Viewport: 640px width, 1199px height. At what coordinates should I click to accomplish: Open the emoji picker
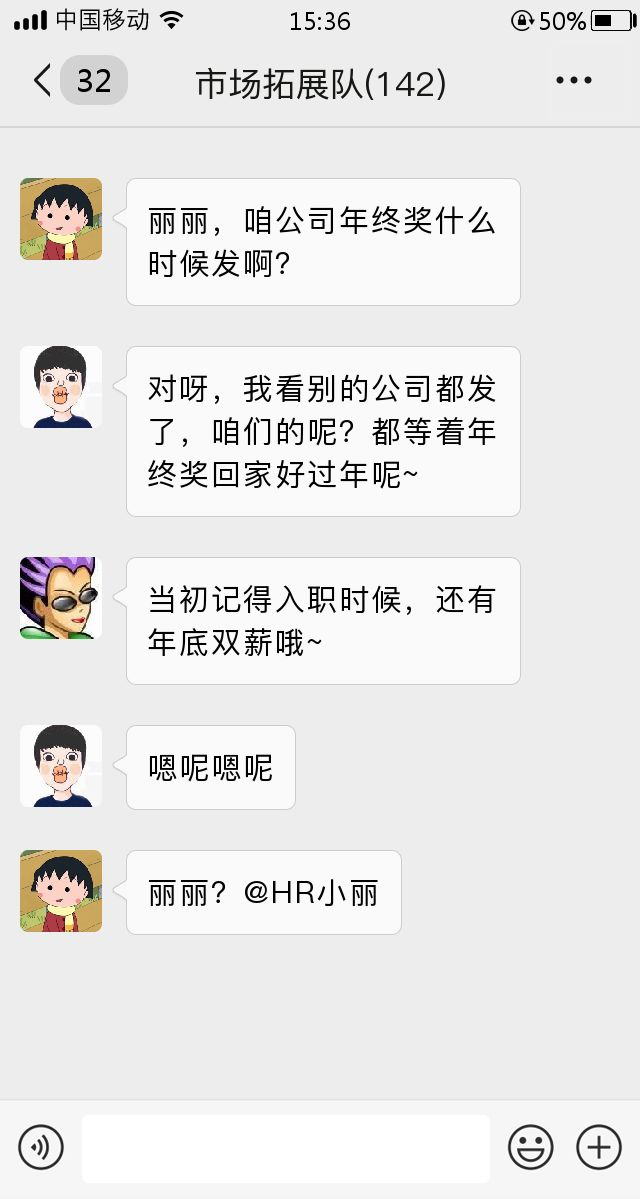(x=530, y=1147)
